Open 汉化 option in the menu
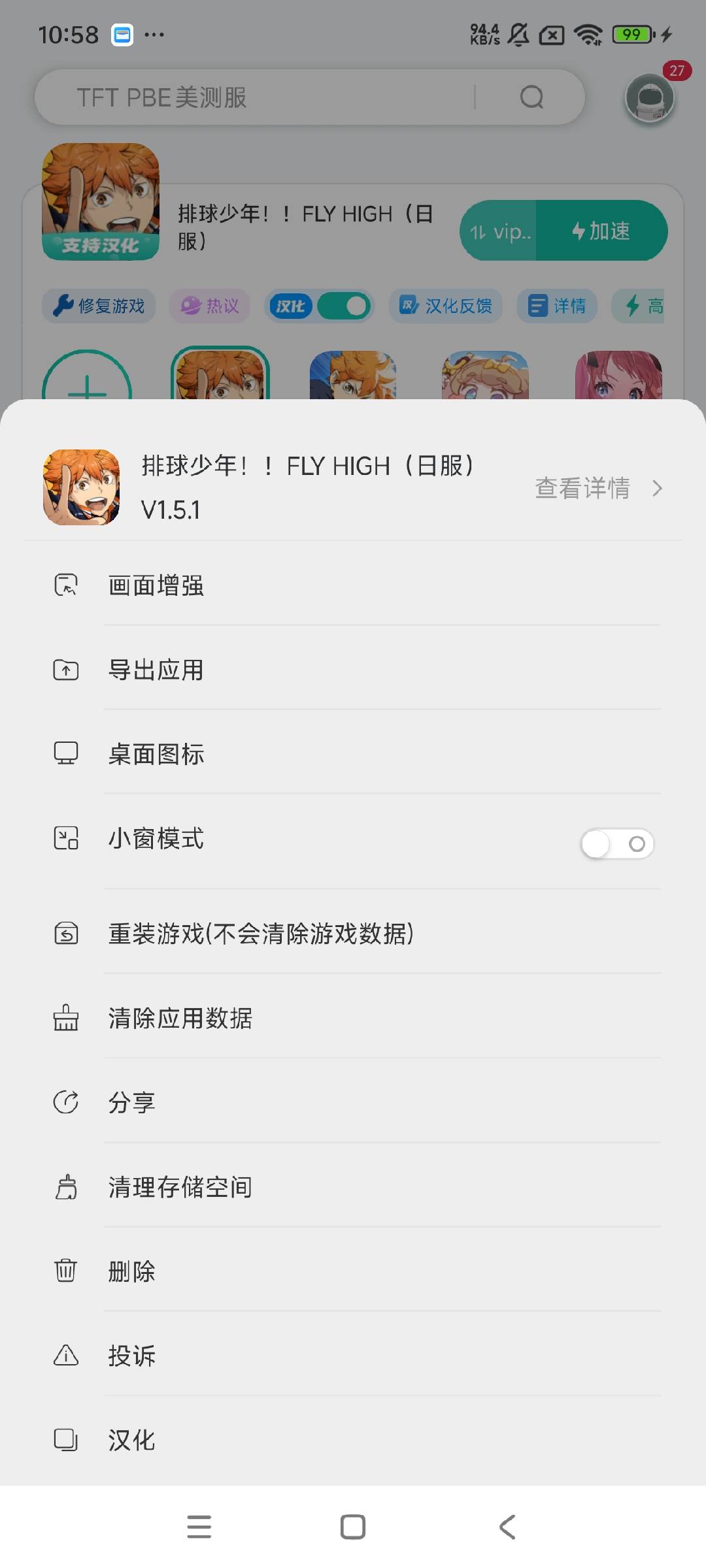This screenshot has height=1568, width=706. [132, 1440]
